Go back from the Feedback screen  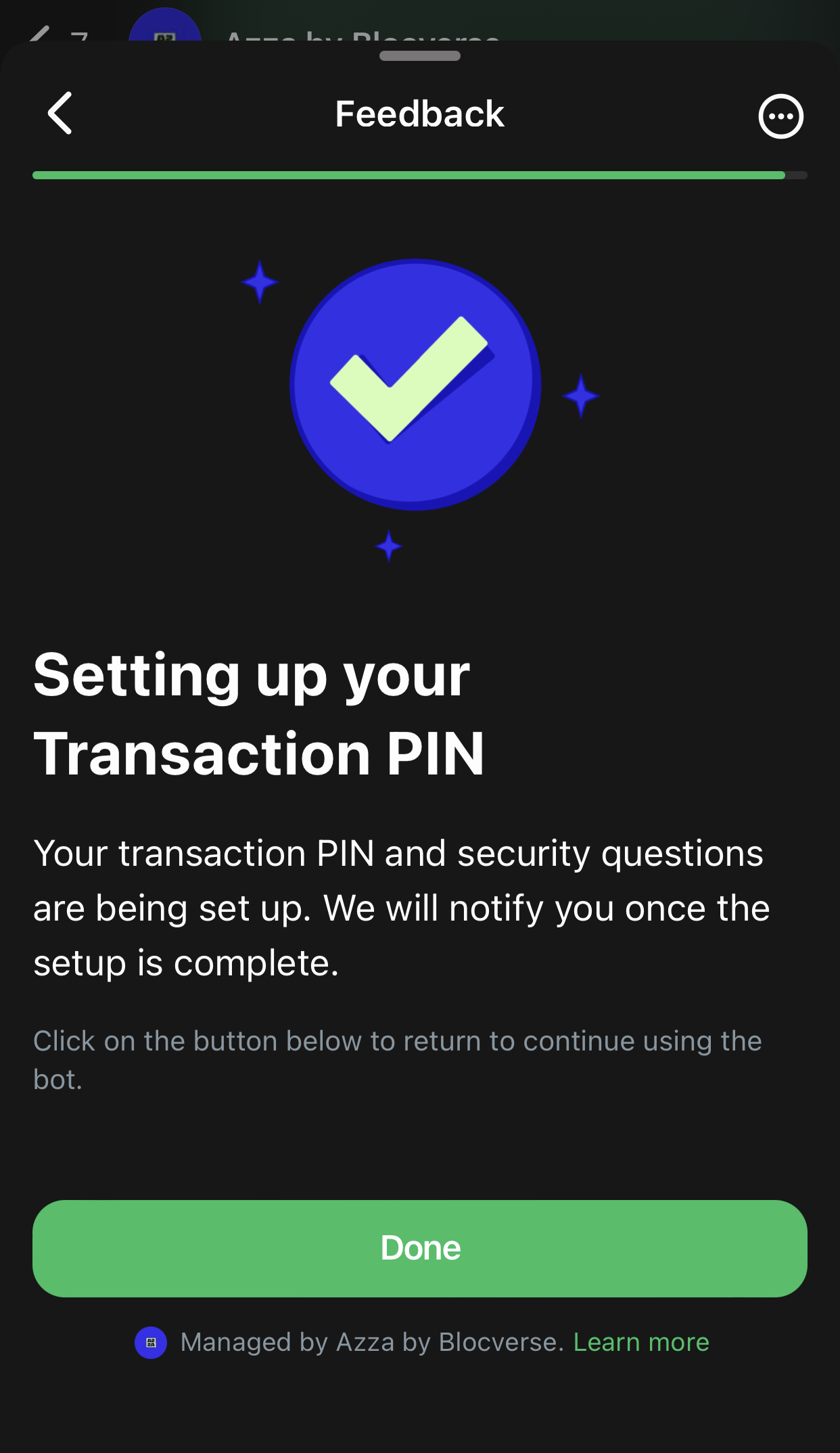click(x=60, y=114)
